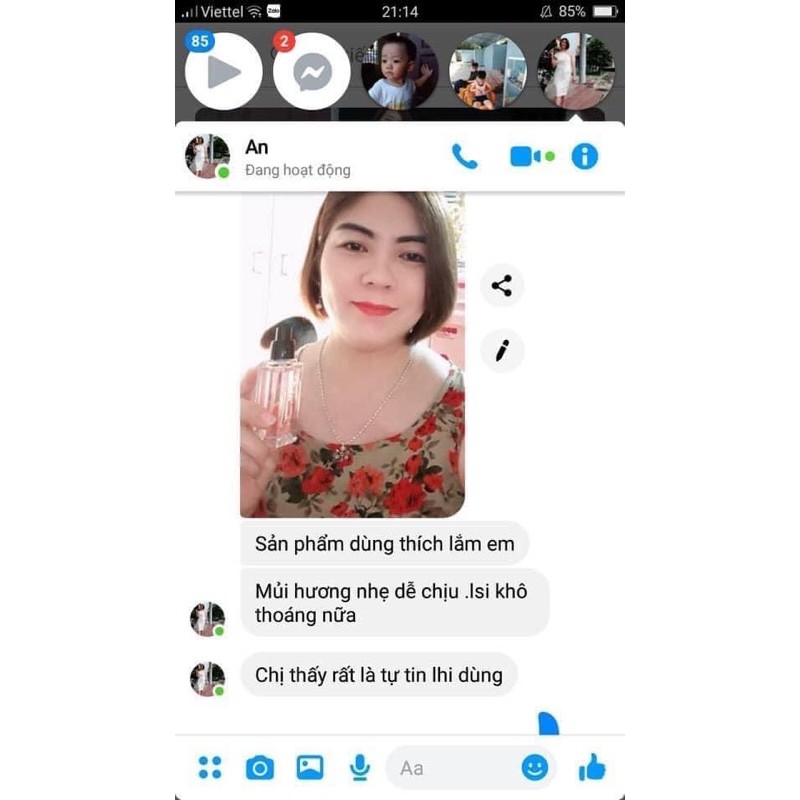Open the Messenger chat head with 2 badge

pyautogui.click(x=312, y=72)
